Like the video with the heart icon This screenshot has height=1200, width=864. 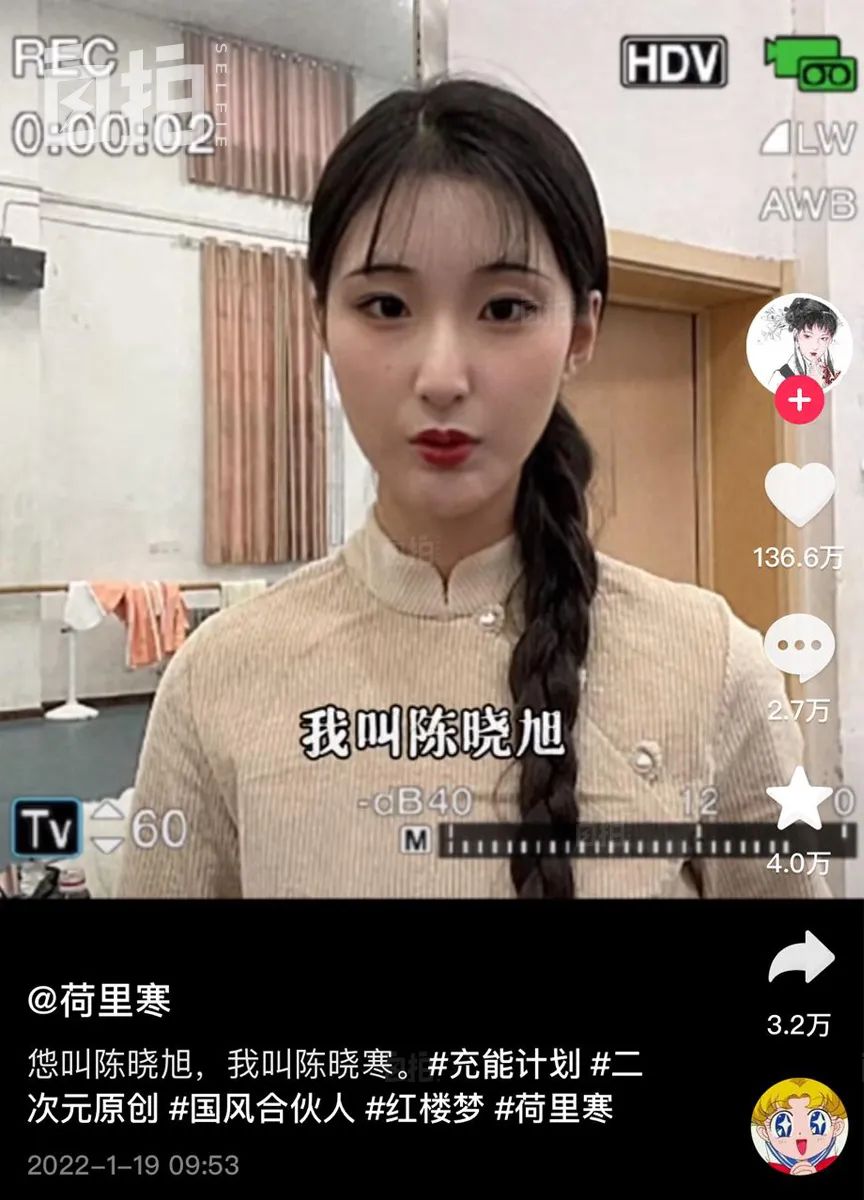(799, 496)
